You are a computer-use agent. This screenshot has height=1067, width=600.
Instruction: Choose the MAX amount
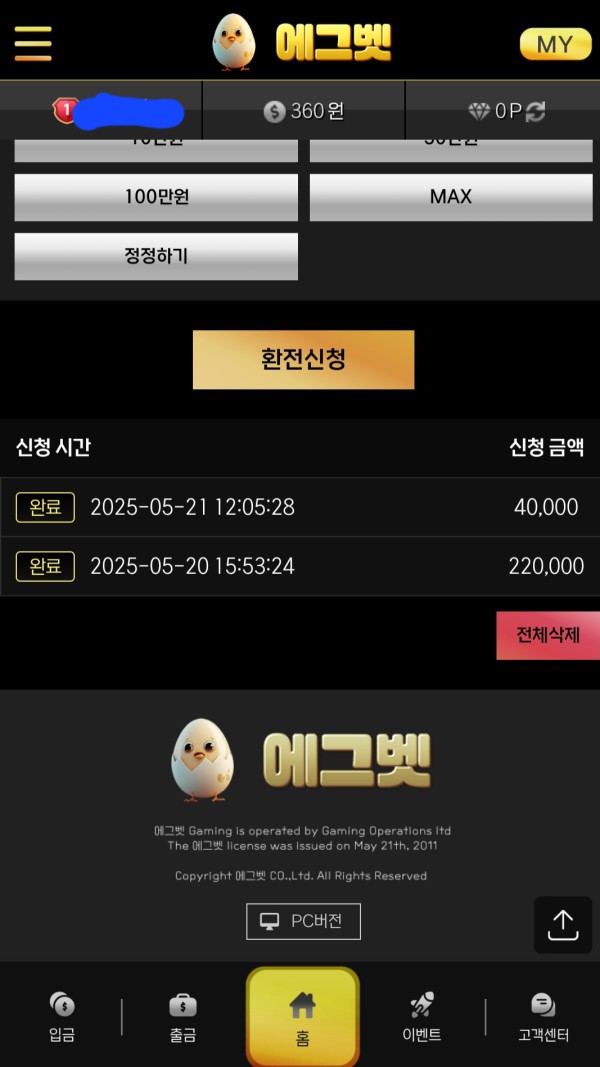451,197
